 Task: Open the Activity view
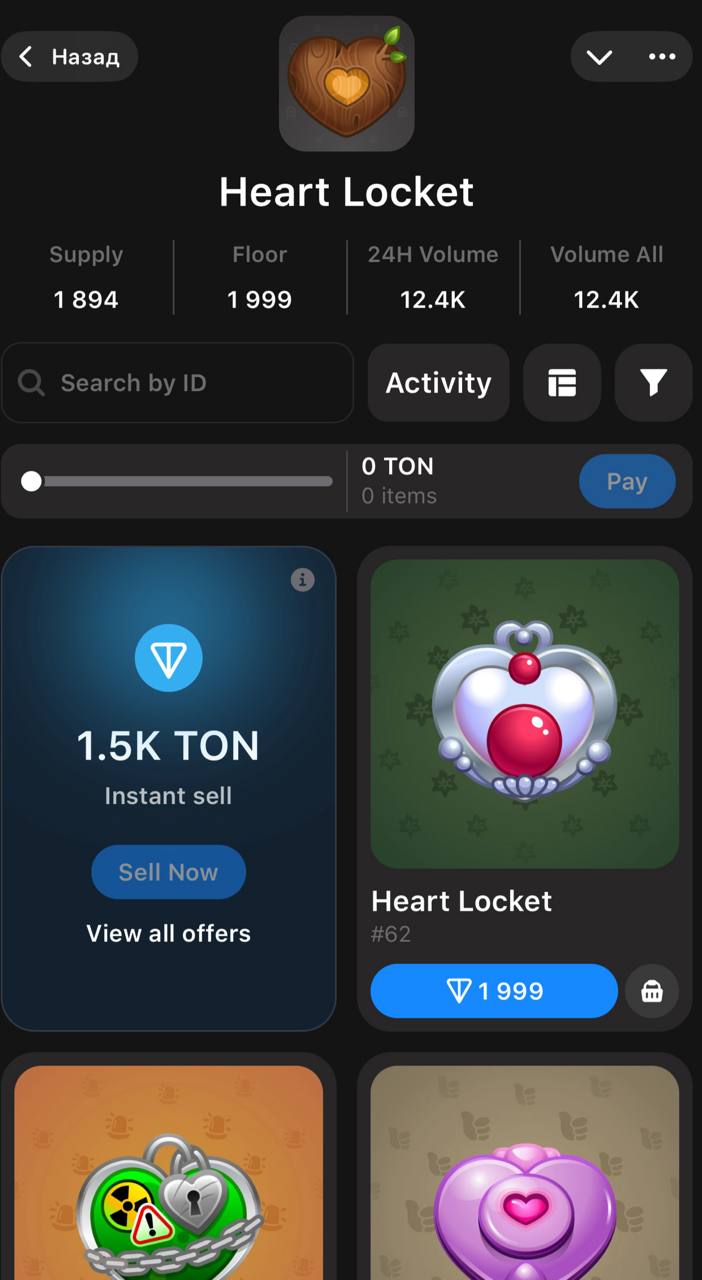coord(438,383)
